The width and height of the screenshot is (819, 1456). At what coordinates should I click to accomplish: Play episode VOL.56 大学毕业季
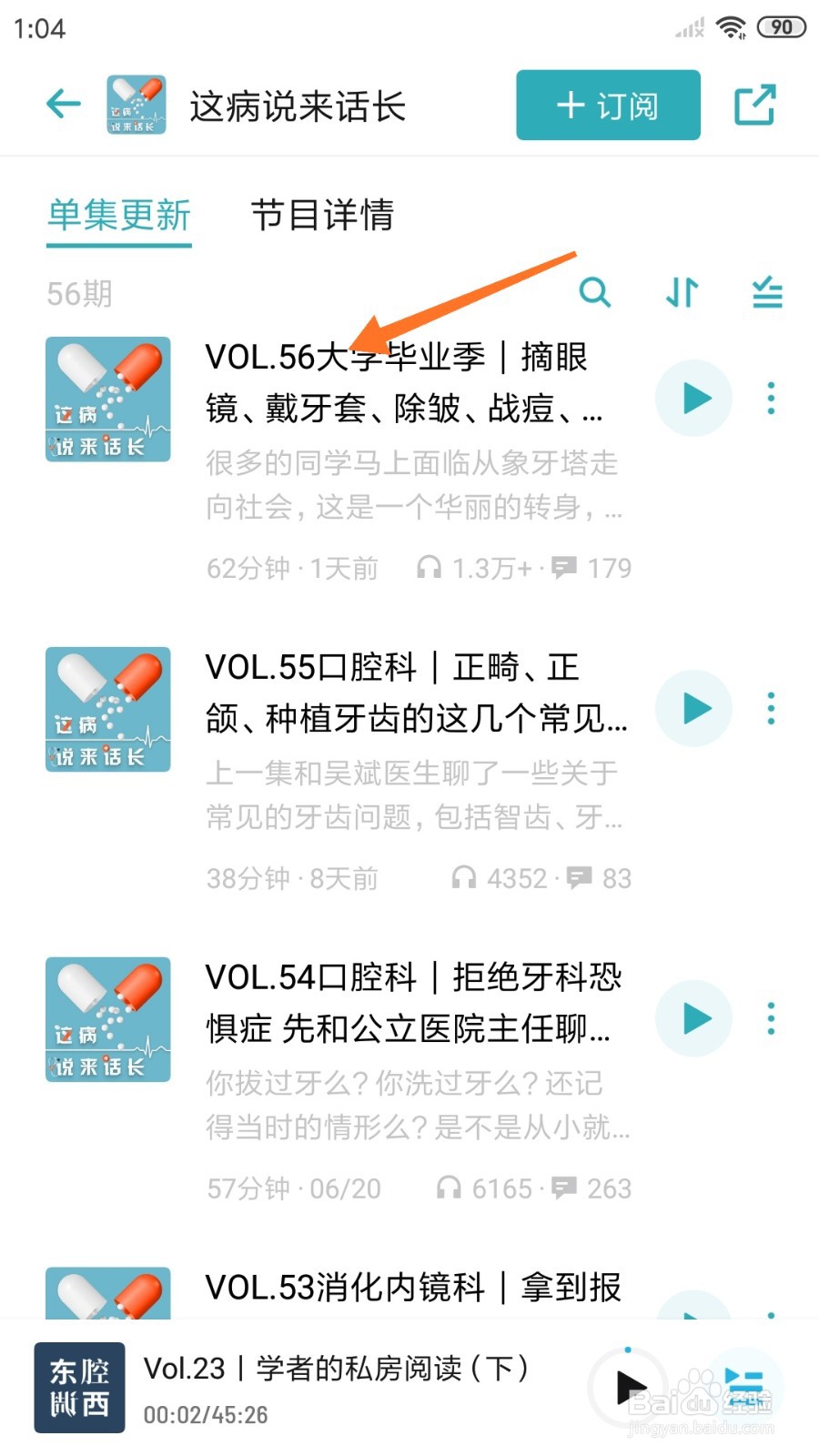pos(693,398)
